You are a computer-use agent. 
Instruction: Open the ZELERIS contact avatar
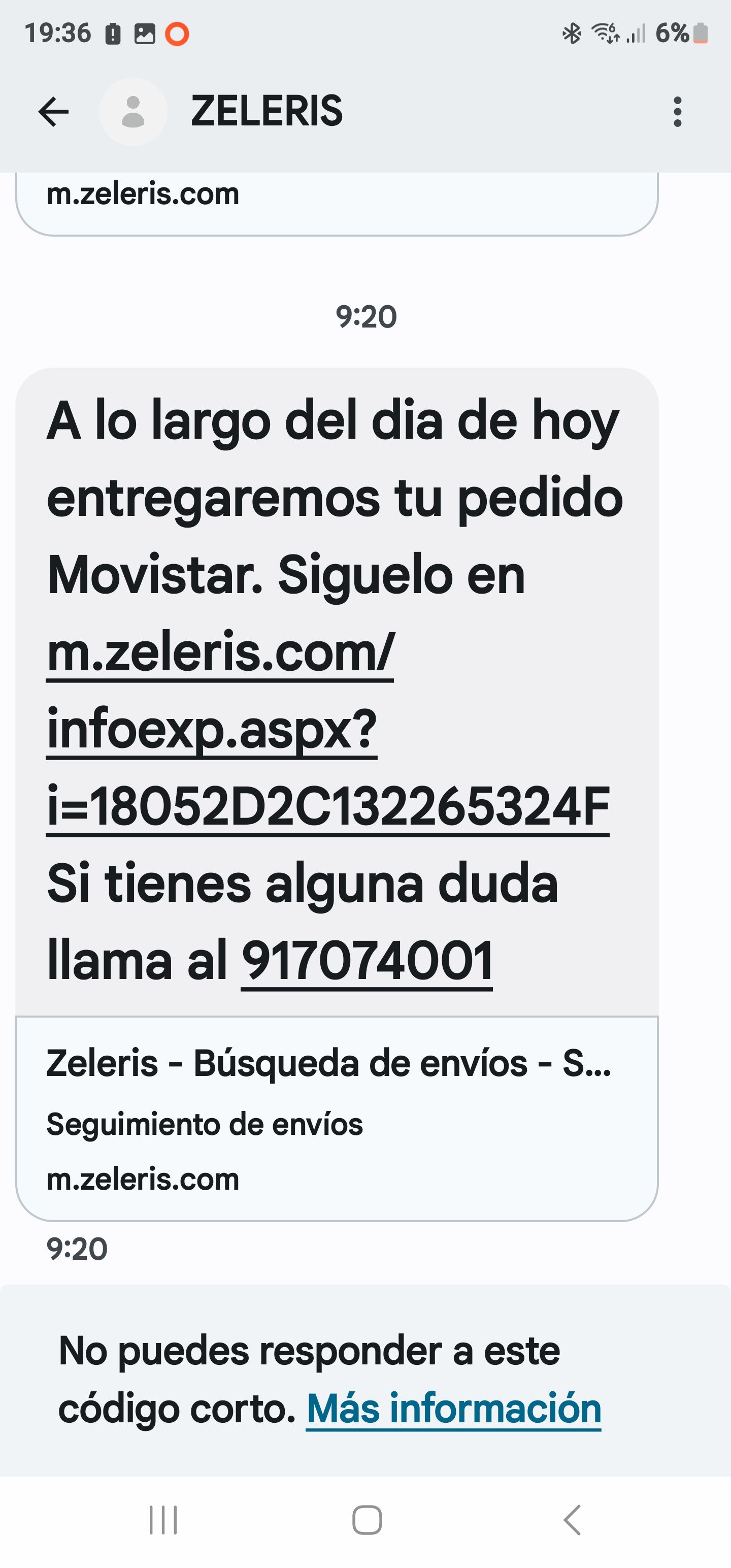(x=132, y=112)
